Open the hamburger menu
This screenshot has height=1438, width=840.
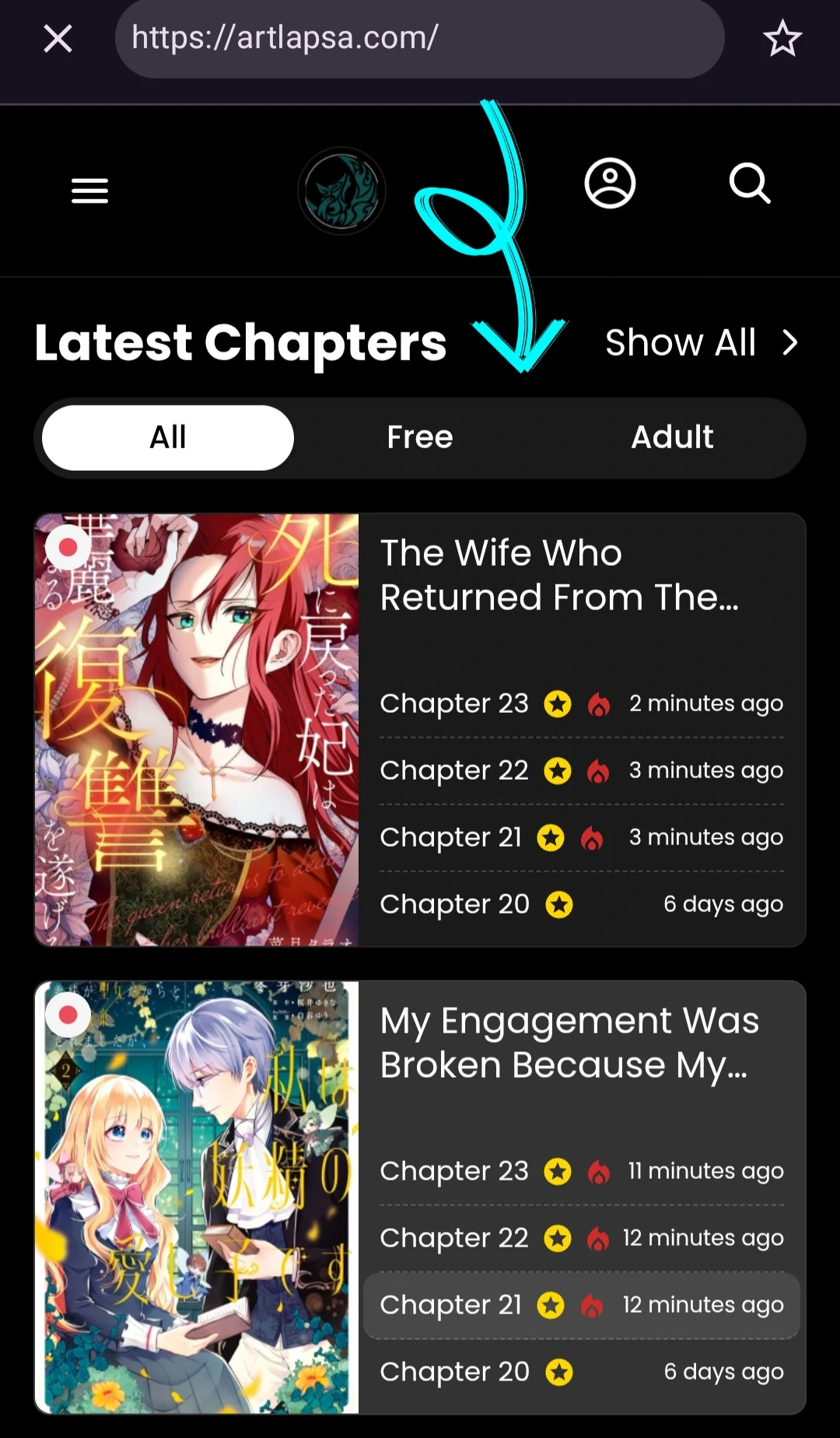[89, 190]
